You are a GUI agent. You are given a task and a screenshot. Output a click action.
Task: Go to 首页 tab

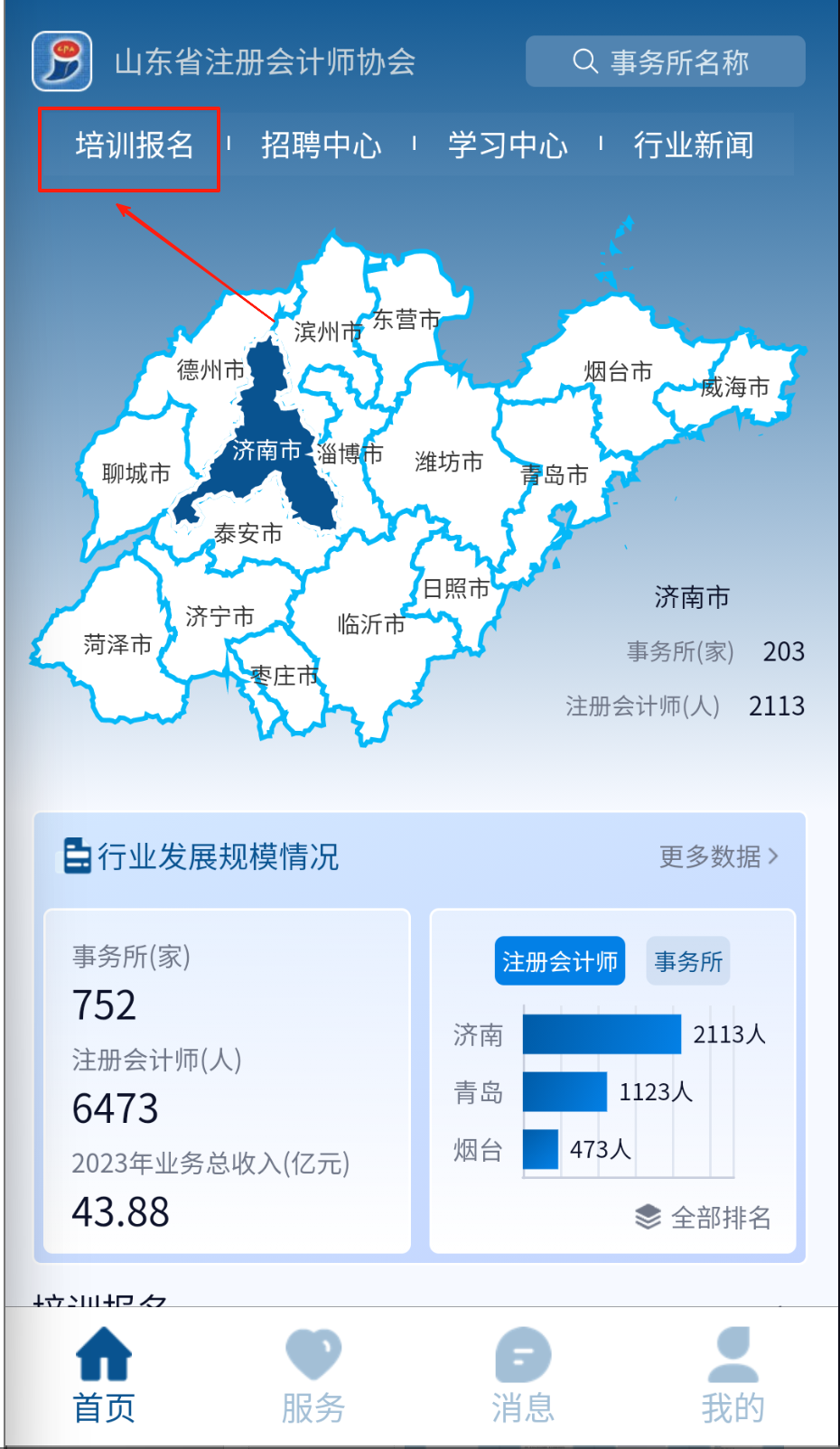[x=104, y=1376]
